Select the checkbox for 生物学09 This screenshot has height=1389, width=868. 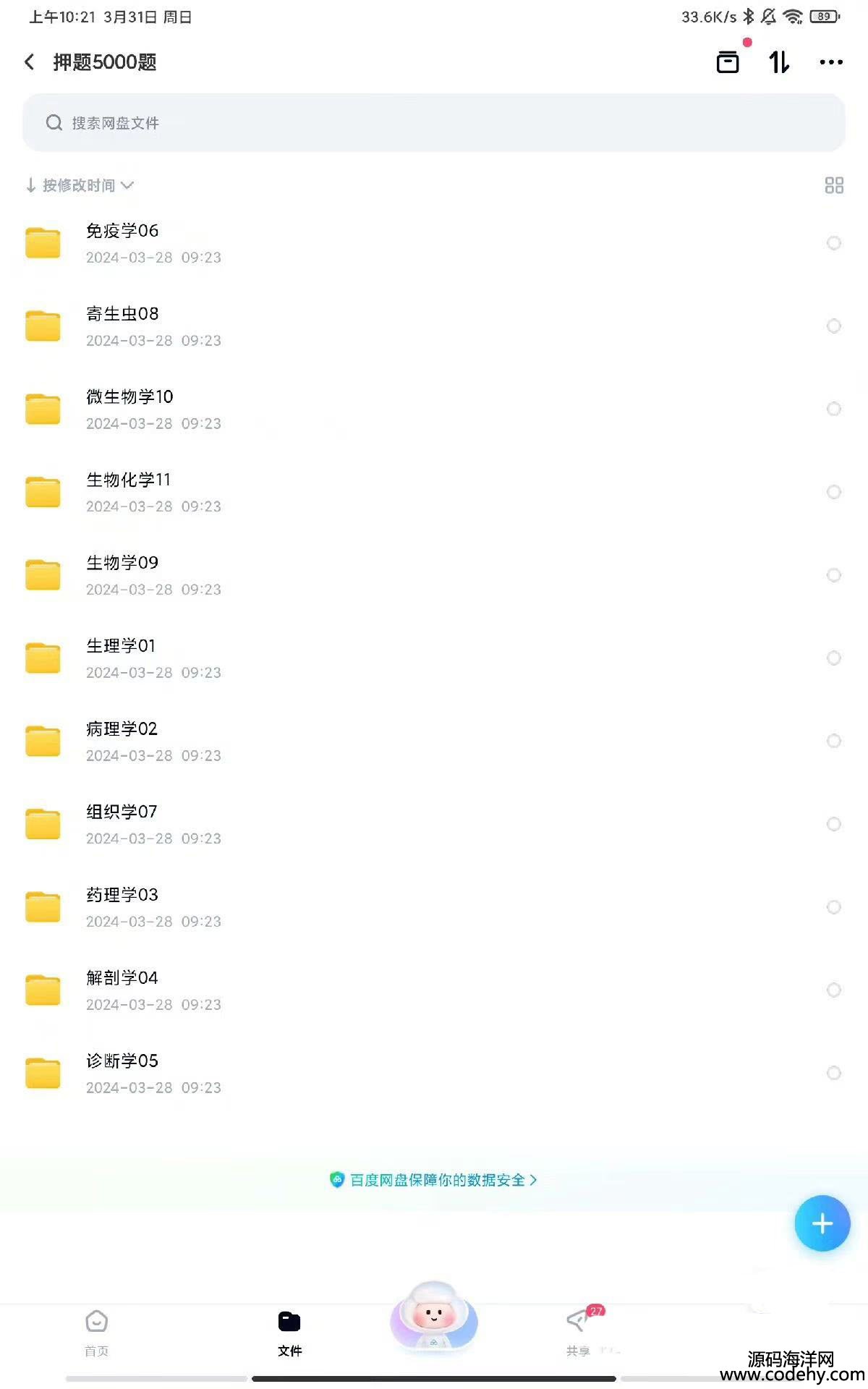click(834, 575)
